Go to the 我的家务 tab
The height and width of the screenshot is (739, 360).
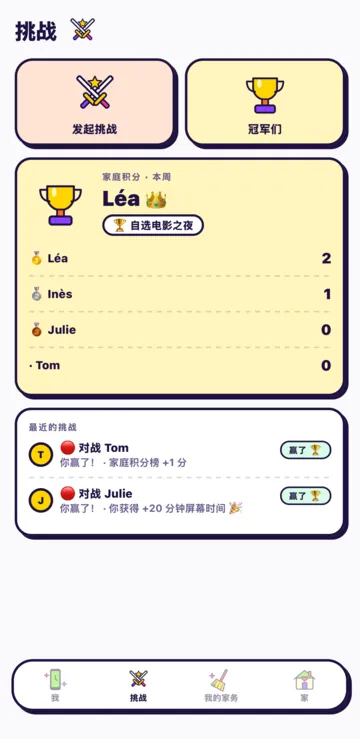tap(221, 685)
